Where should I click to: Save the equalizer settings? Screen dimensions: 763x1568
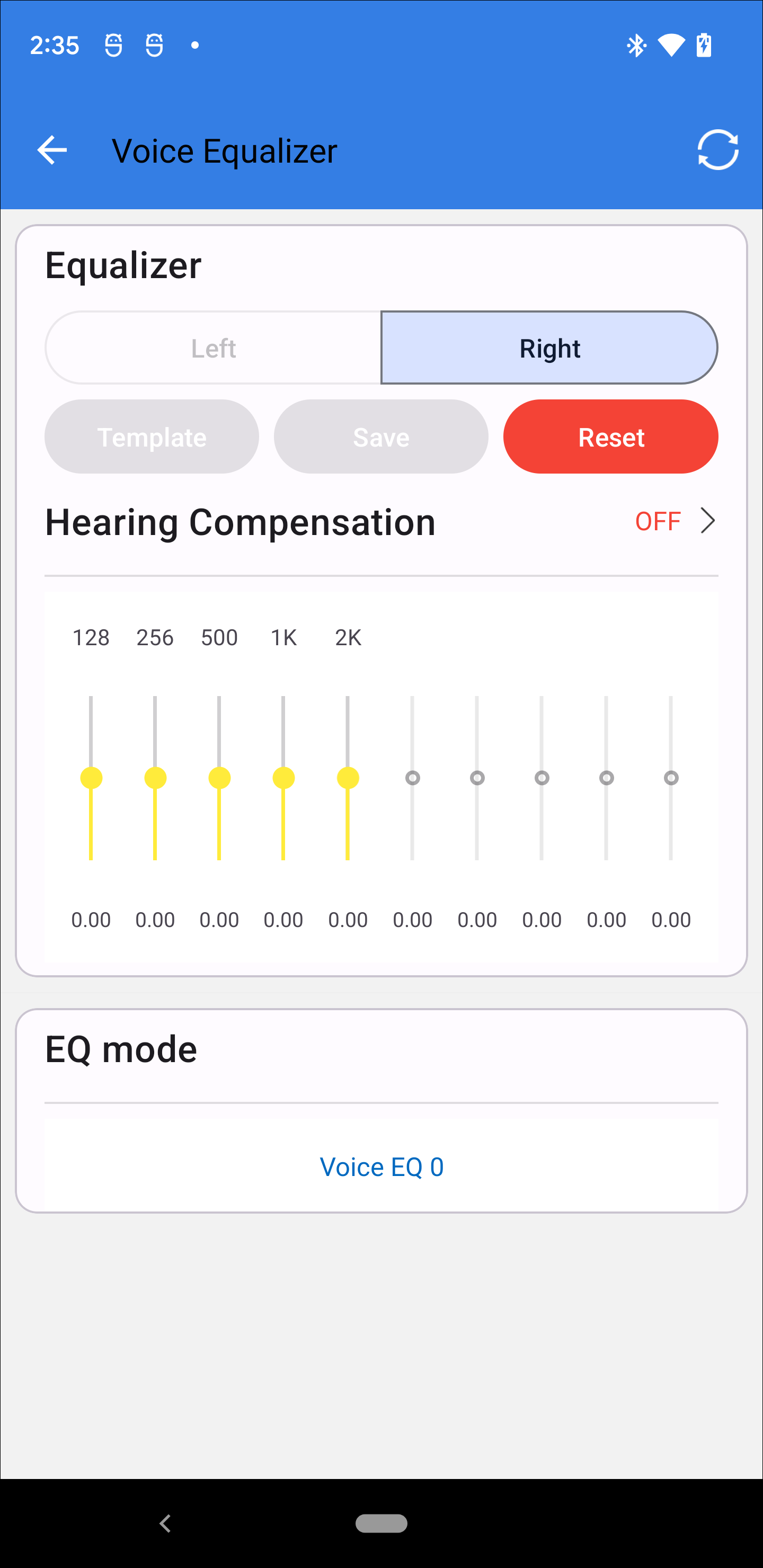(x=381, y=437)
